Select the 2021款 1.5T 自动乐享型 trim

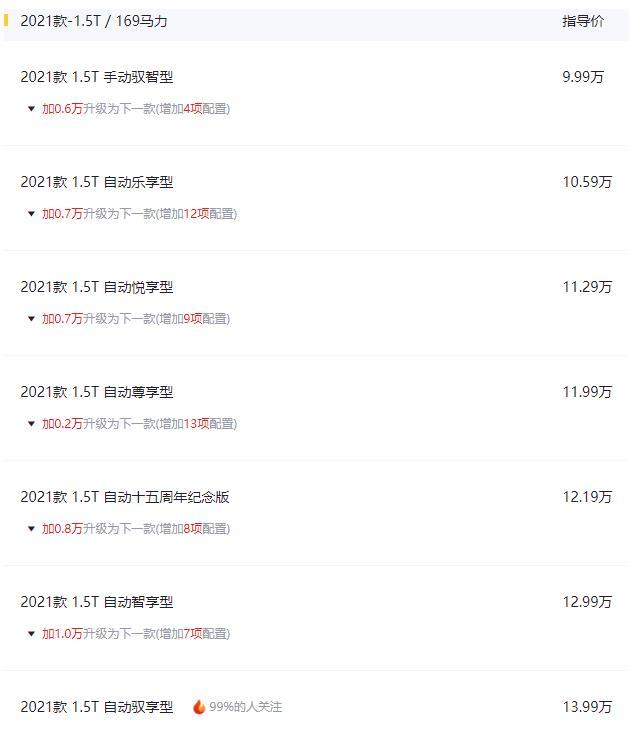[x=97, y=182]
